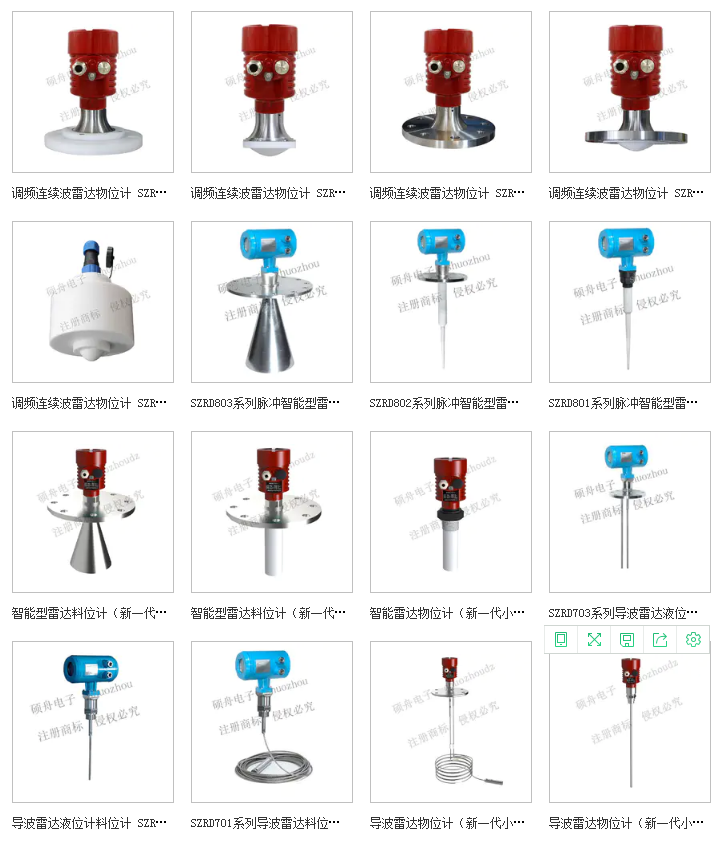Open the 智能型雷达料位计 horn antenna product

[93, 512]
